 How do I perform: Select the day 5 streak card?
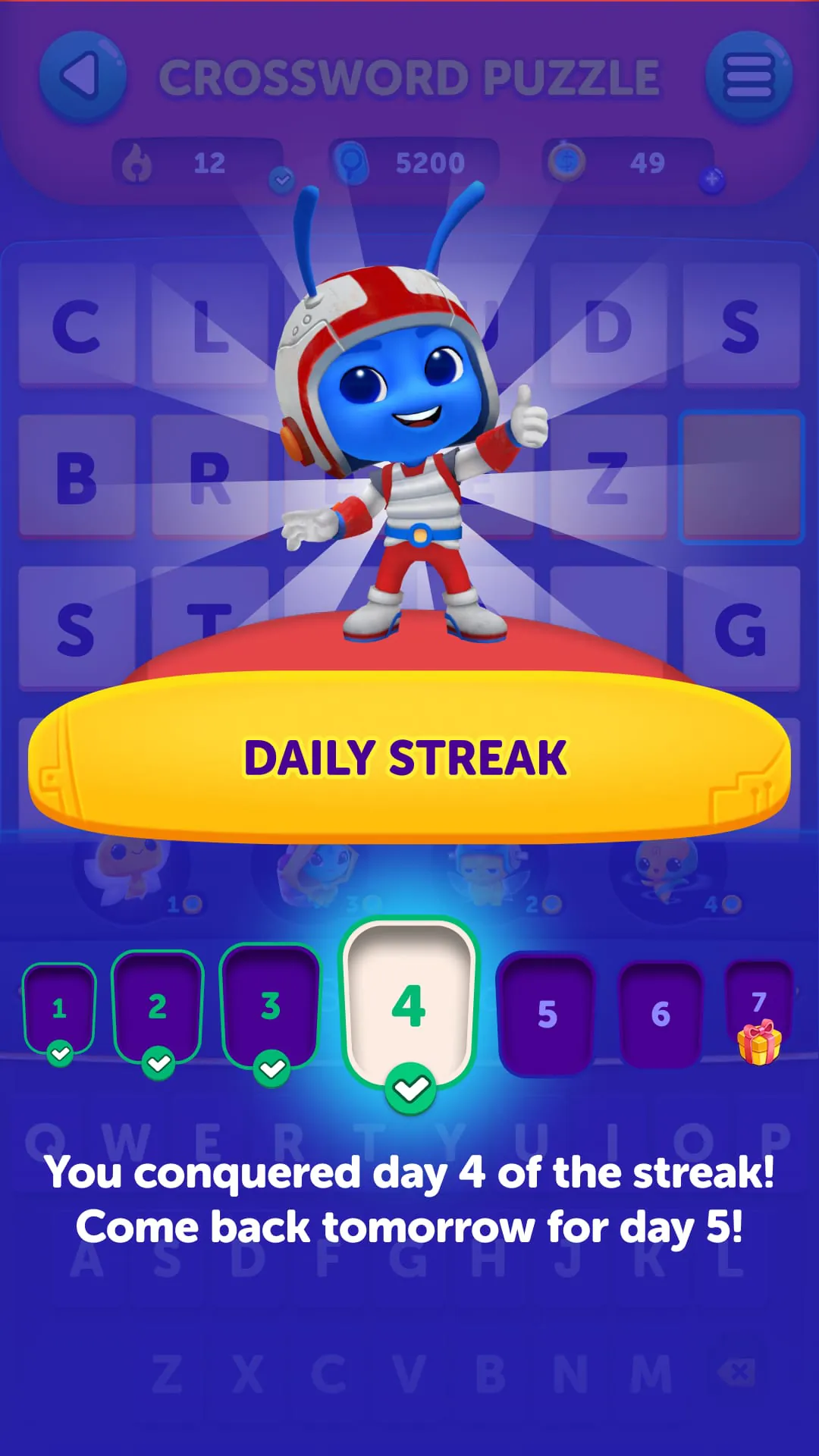coord(548,1016)
